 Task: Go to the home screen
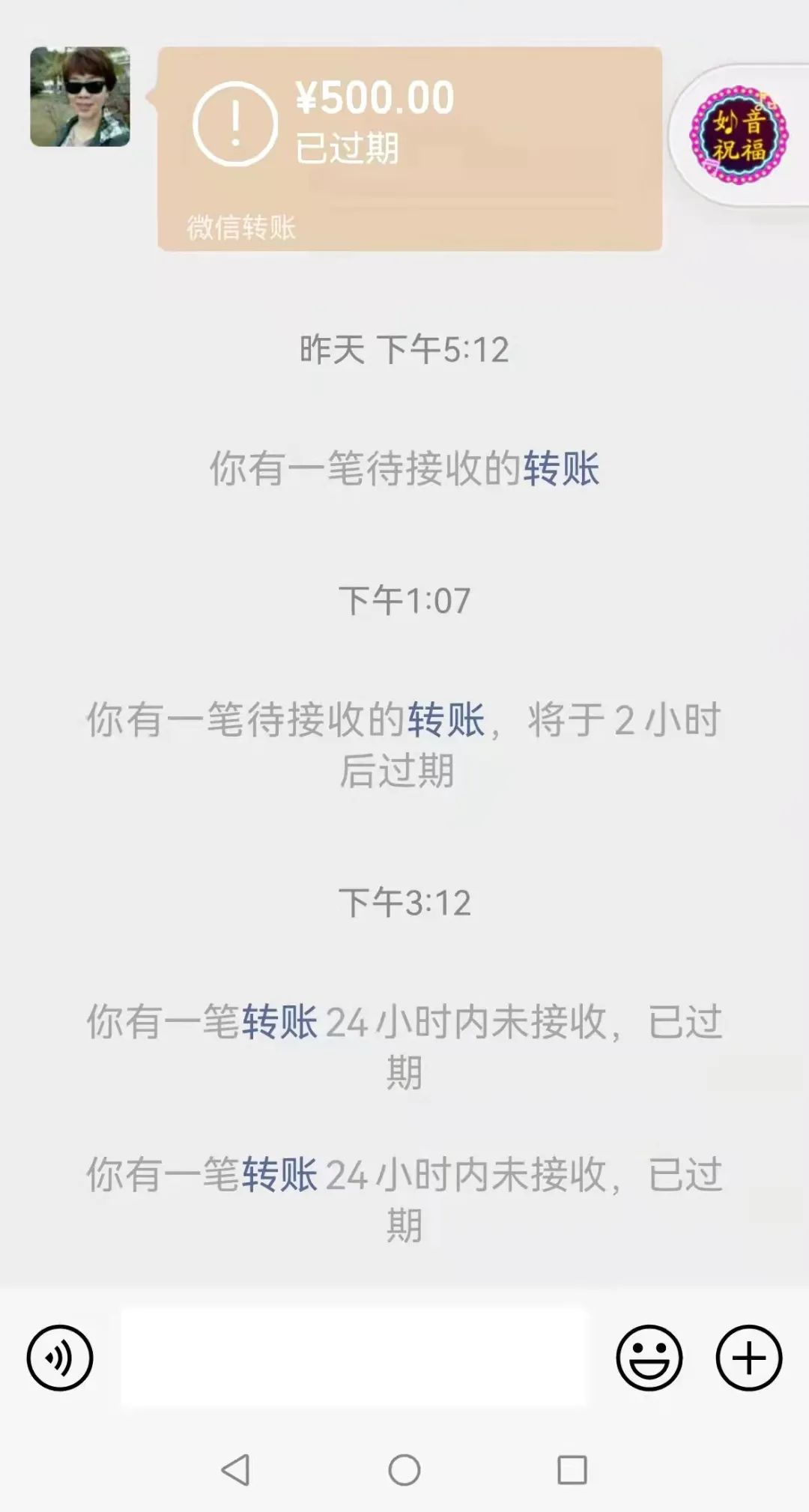pos(404,1470)
